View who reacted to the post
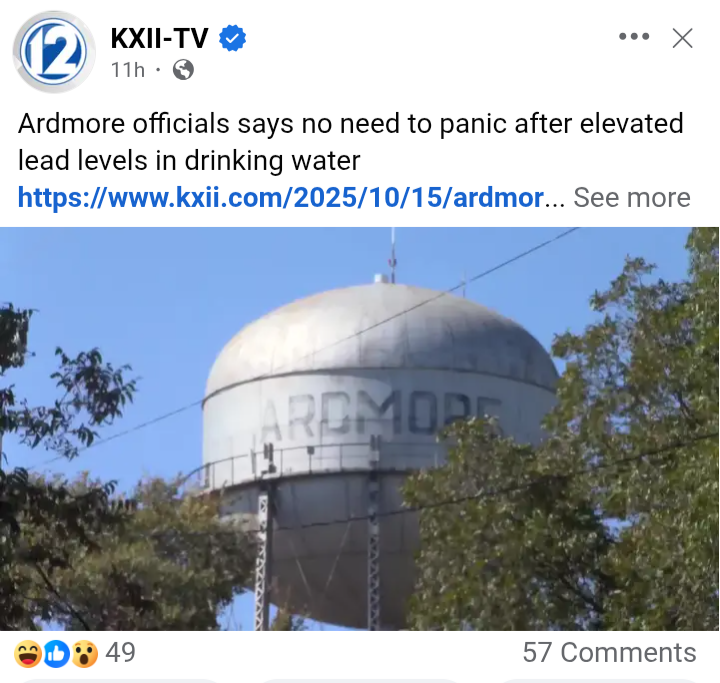720x683 pixels. pos(75,653)
